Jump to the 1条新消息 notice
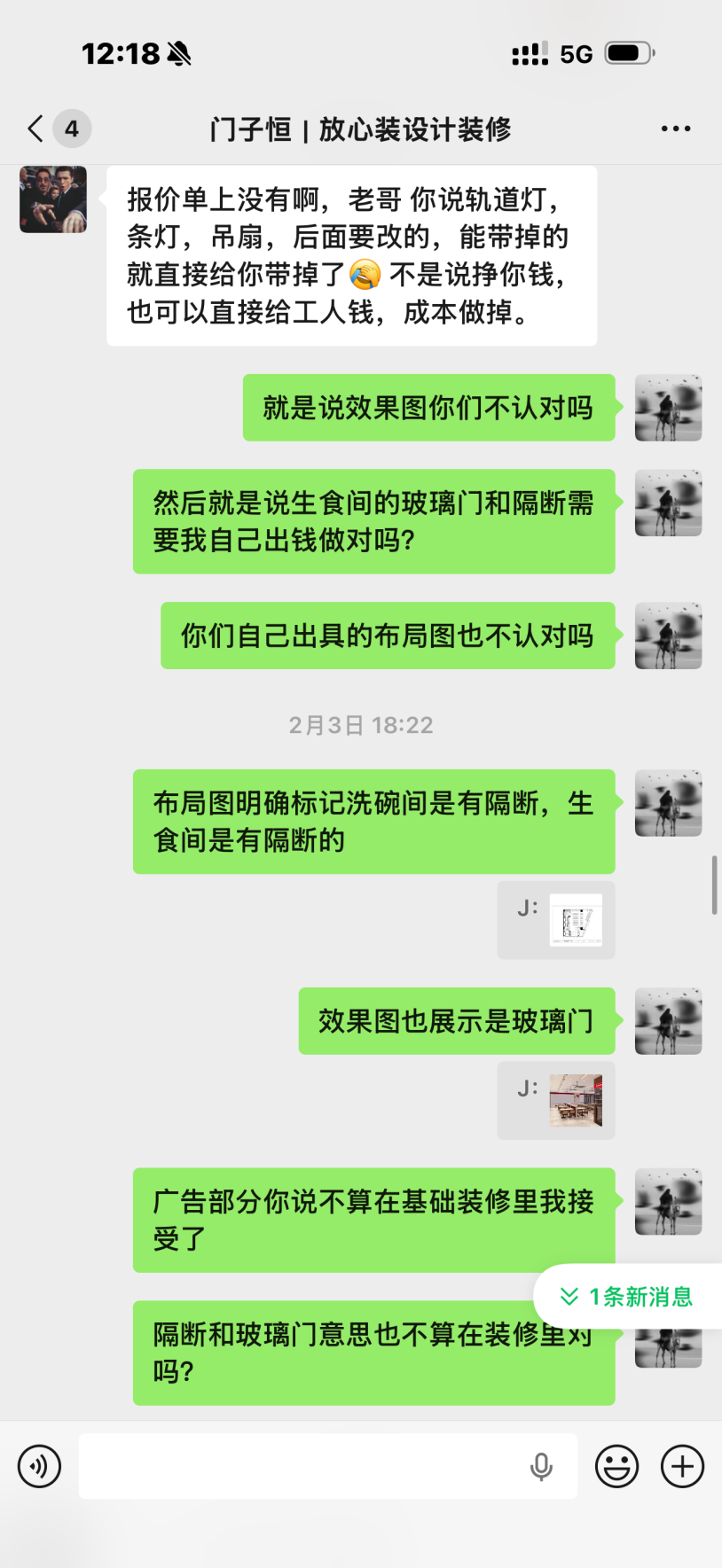This screenshot has height=1568, width=722. point(628,1297)
